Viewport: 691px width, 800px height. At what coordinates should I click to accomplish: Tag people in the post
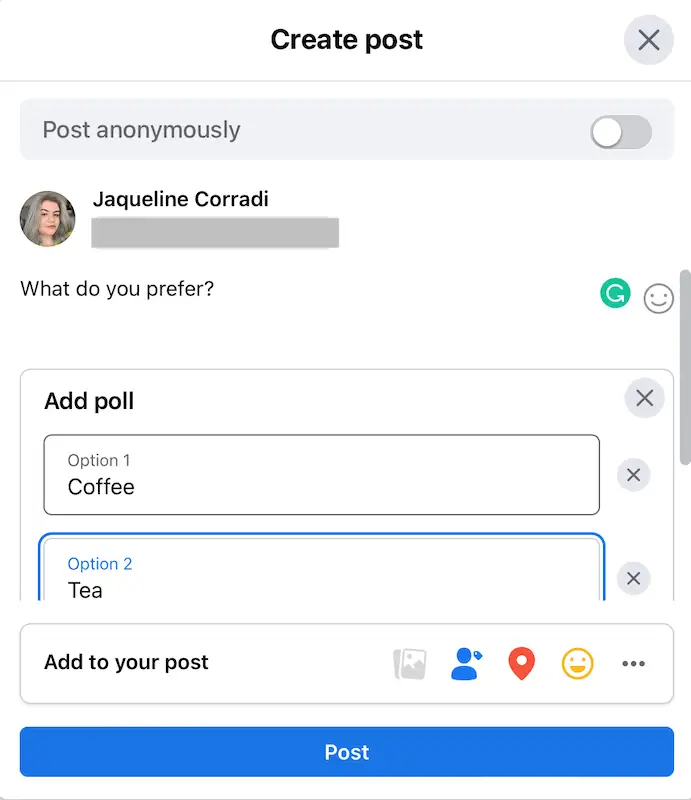click(x=466, y=663)
